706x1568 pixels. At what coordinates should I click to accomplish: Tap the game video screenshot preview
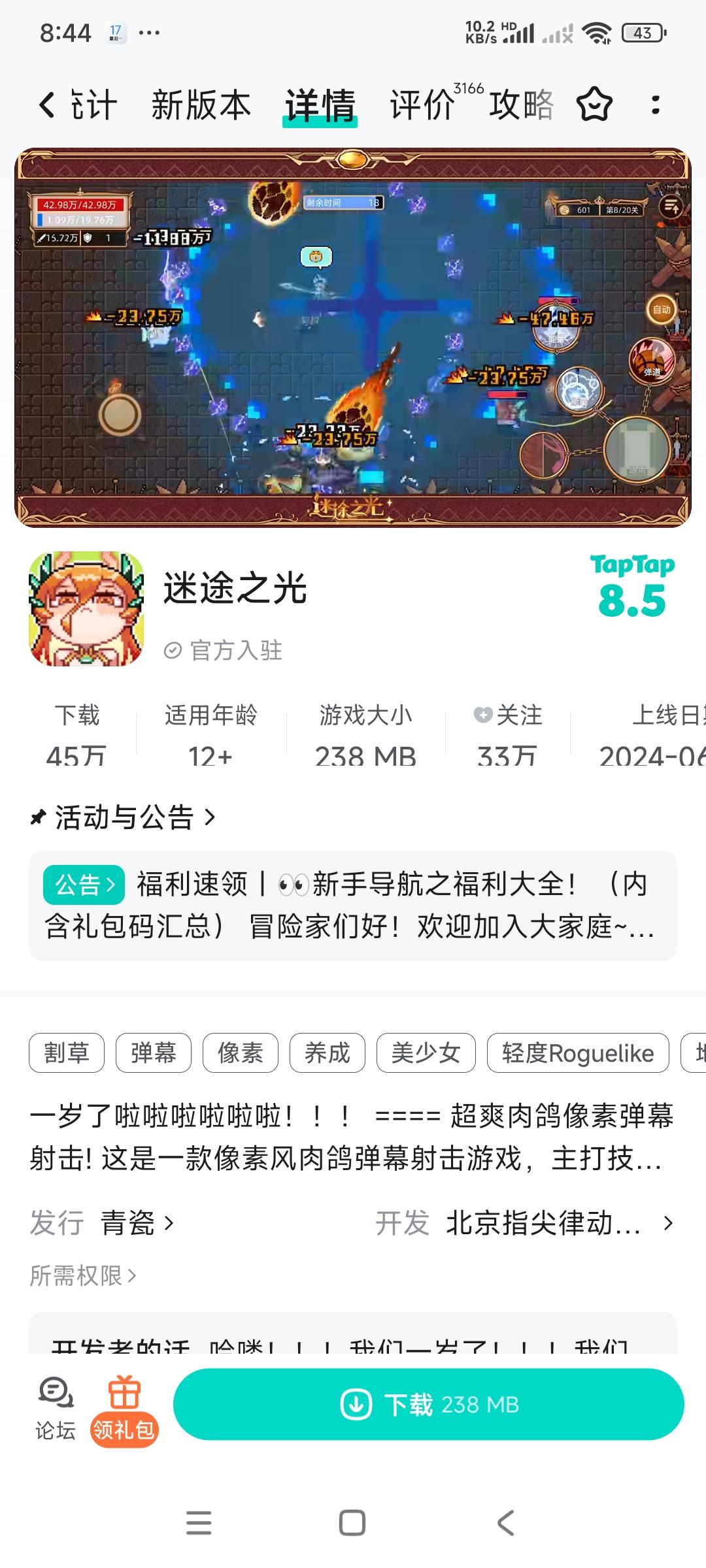353,336
